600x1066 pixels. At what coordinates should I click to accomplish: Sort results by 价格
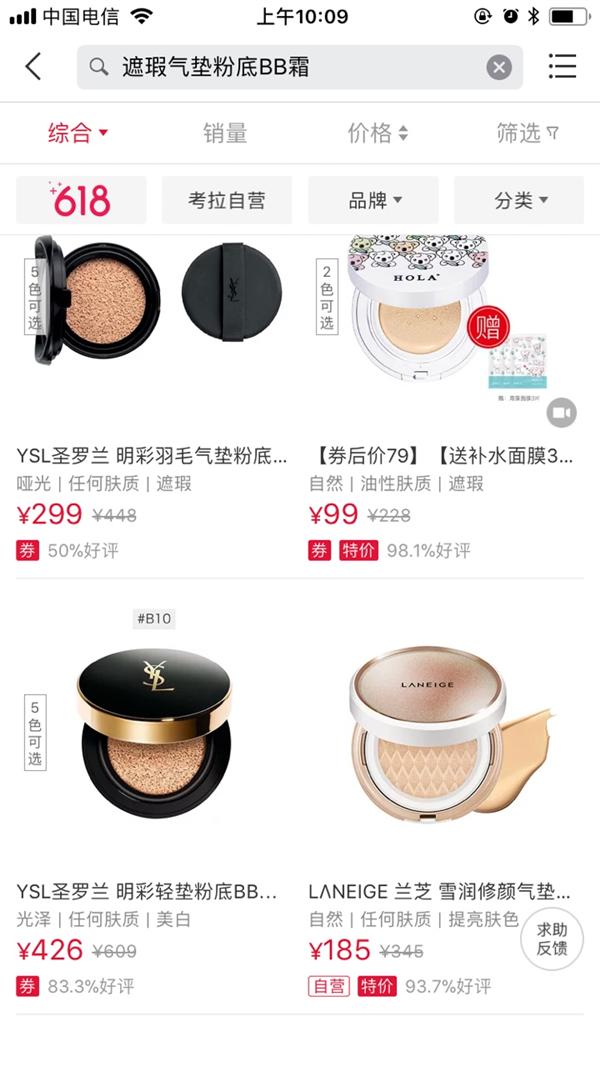coord(377,133)
